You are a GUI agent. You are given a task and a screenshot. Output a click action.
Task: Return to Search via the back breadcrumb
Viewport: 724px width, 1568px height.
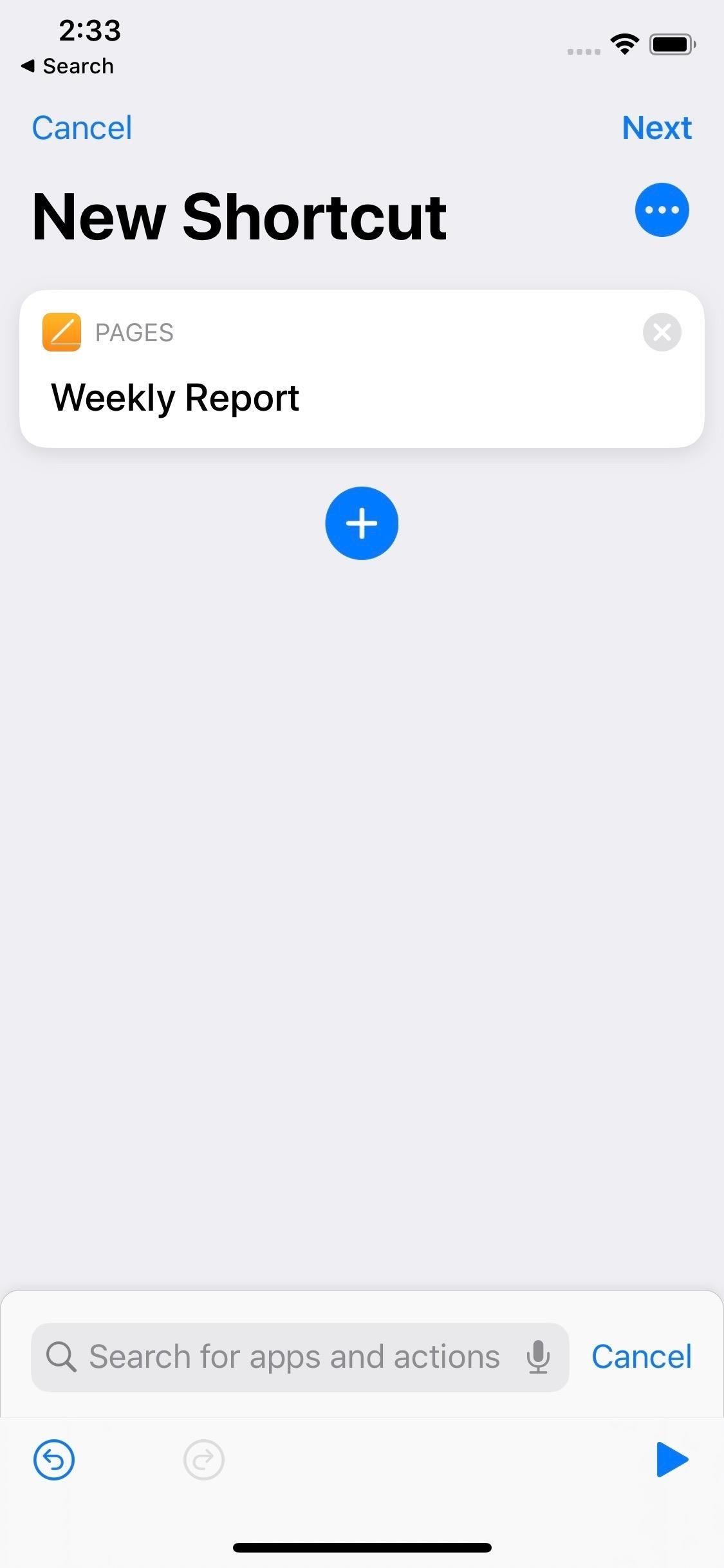click(67, 65)
